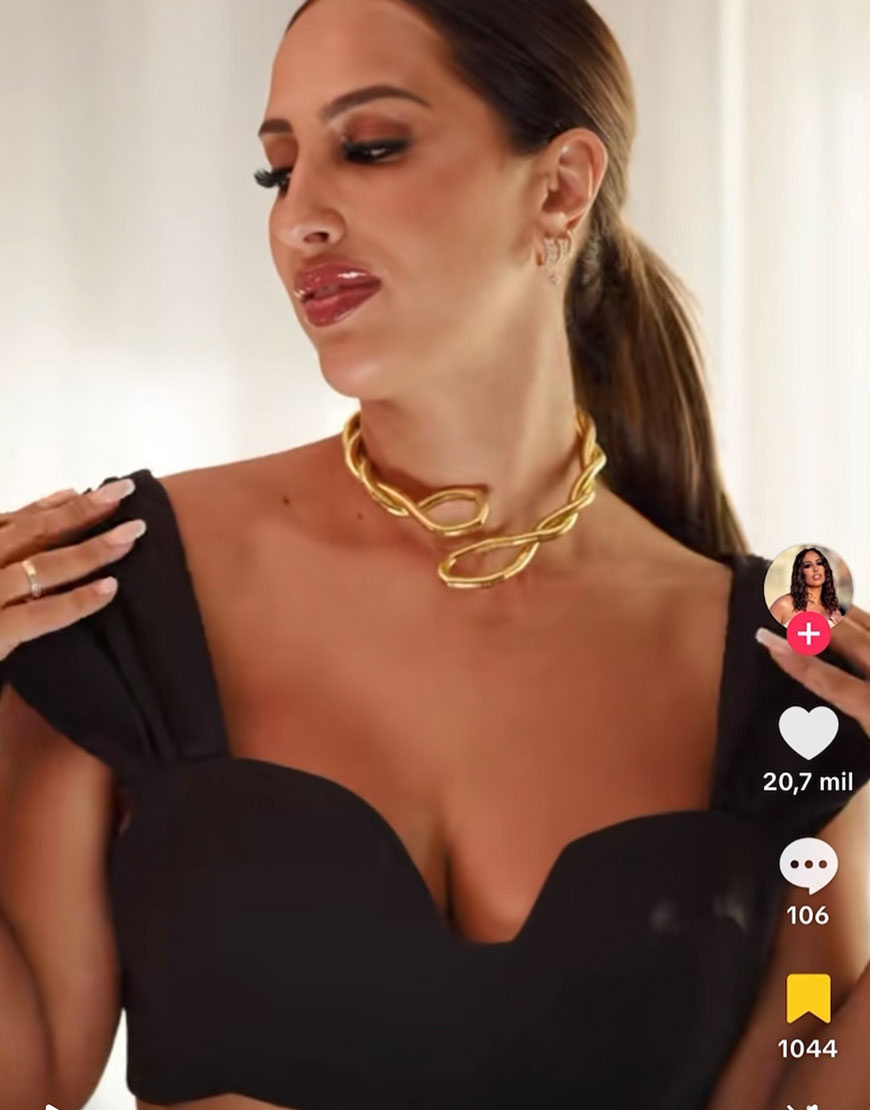This screenshot has width=870, height=1110.
Task: Follow the creator with the plus button
Action: (808, 634)
